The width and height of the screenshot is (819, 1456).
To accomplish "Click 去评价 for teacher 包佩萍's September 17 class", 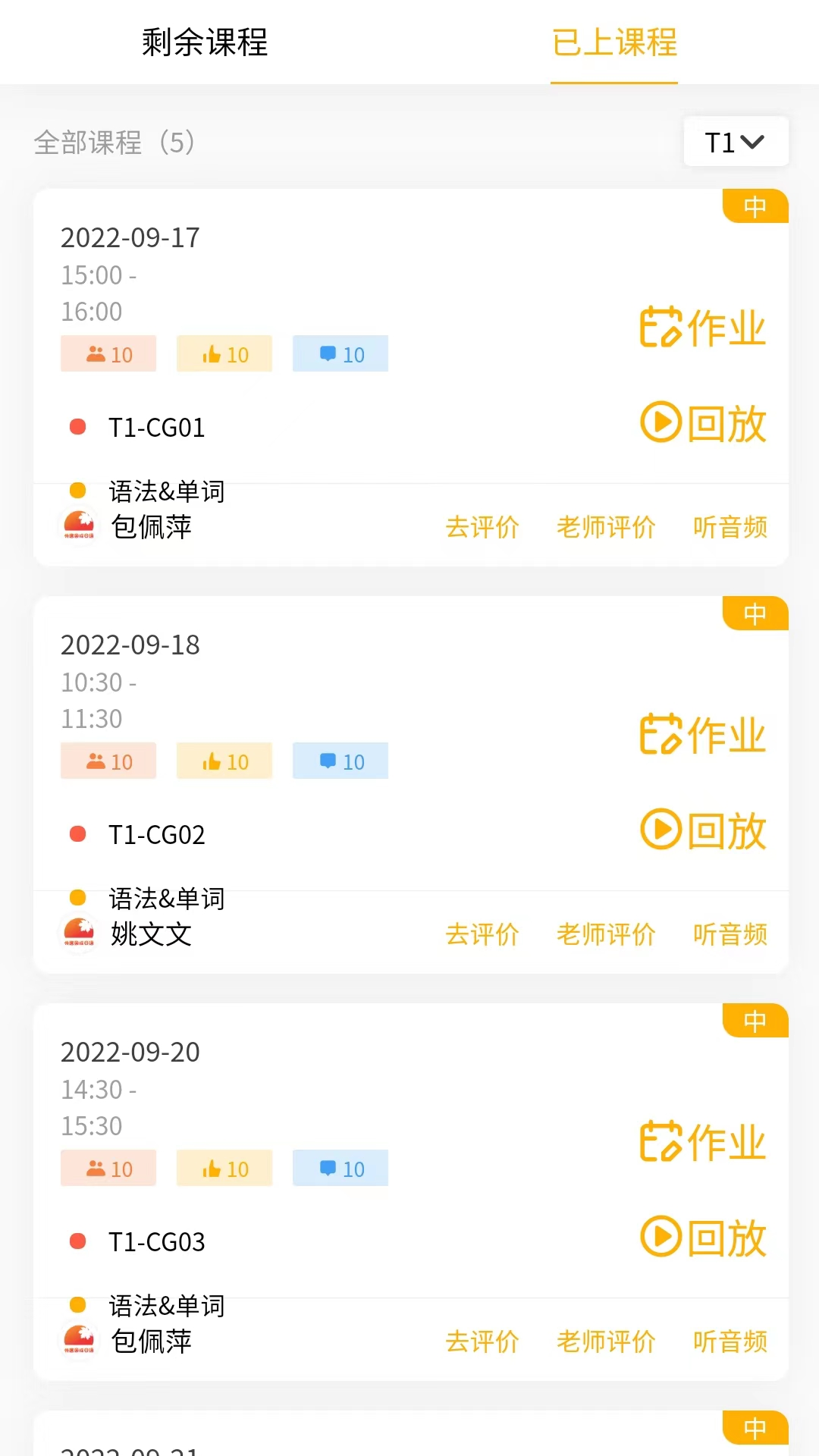I will pos(482,527).
